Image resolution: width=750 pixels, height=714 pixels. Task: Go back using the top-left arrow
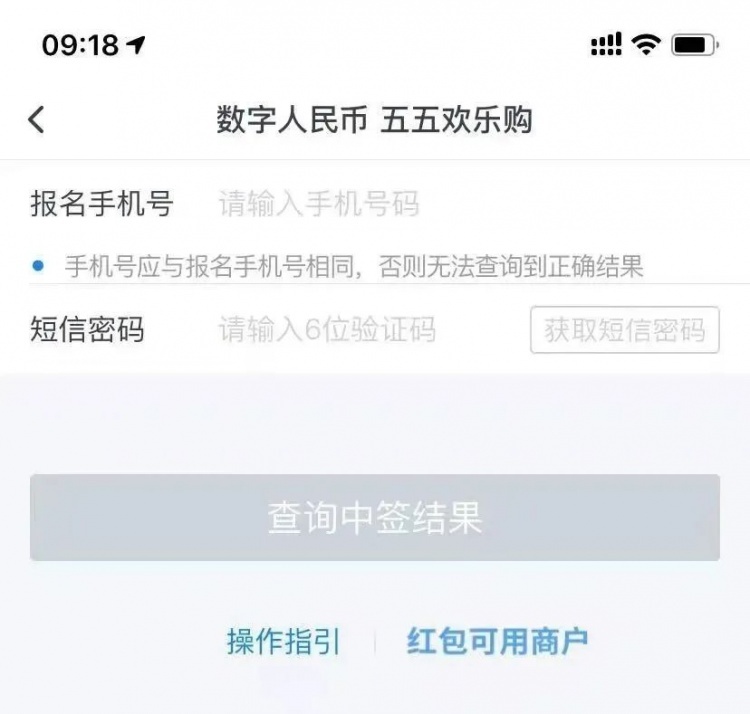(37, 120)
